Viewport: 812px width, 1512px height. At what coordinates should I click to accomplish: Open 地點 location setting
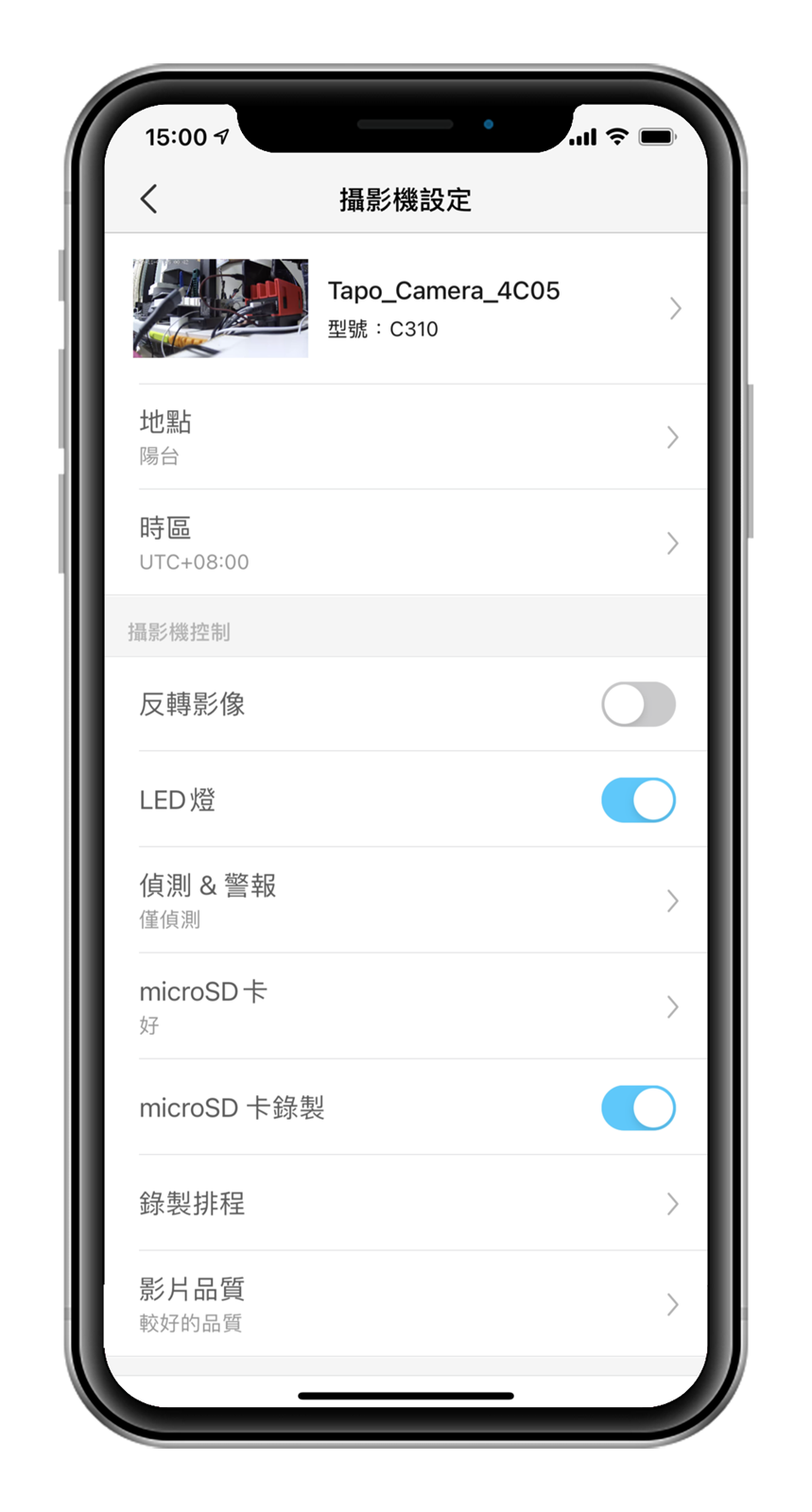(406, 437)
